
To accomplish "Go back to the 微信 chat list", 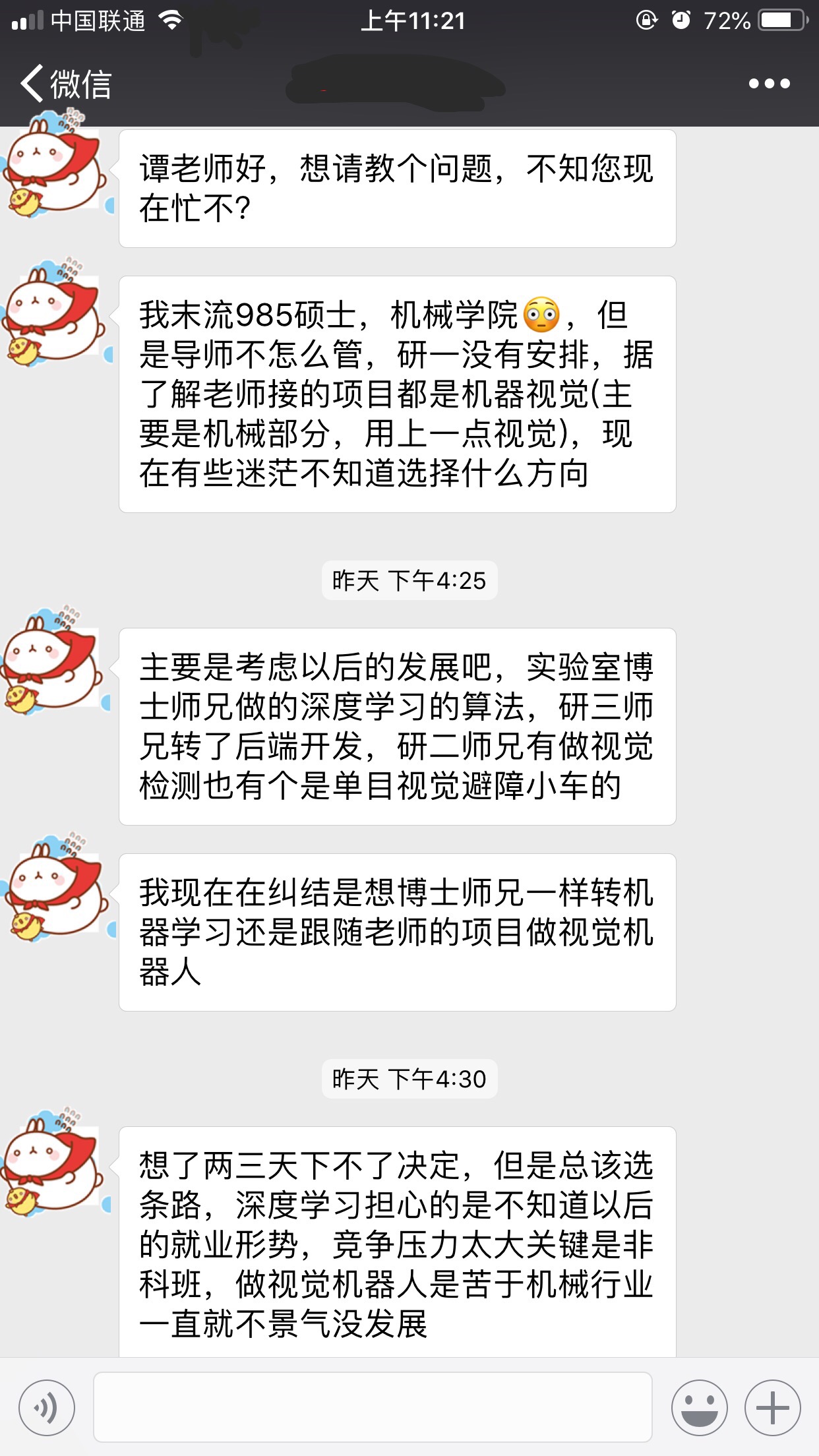I will coord(66,84).
